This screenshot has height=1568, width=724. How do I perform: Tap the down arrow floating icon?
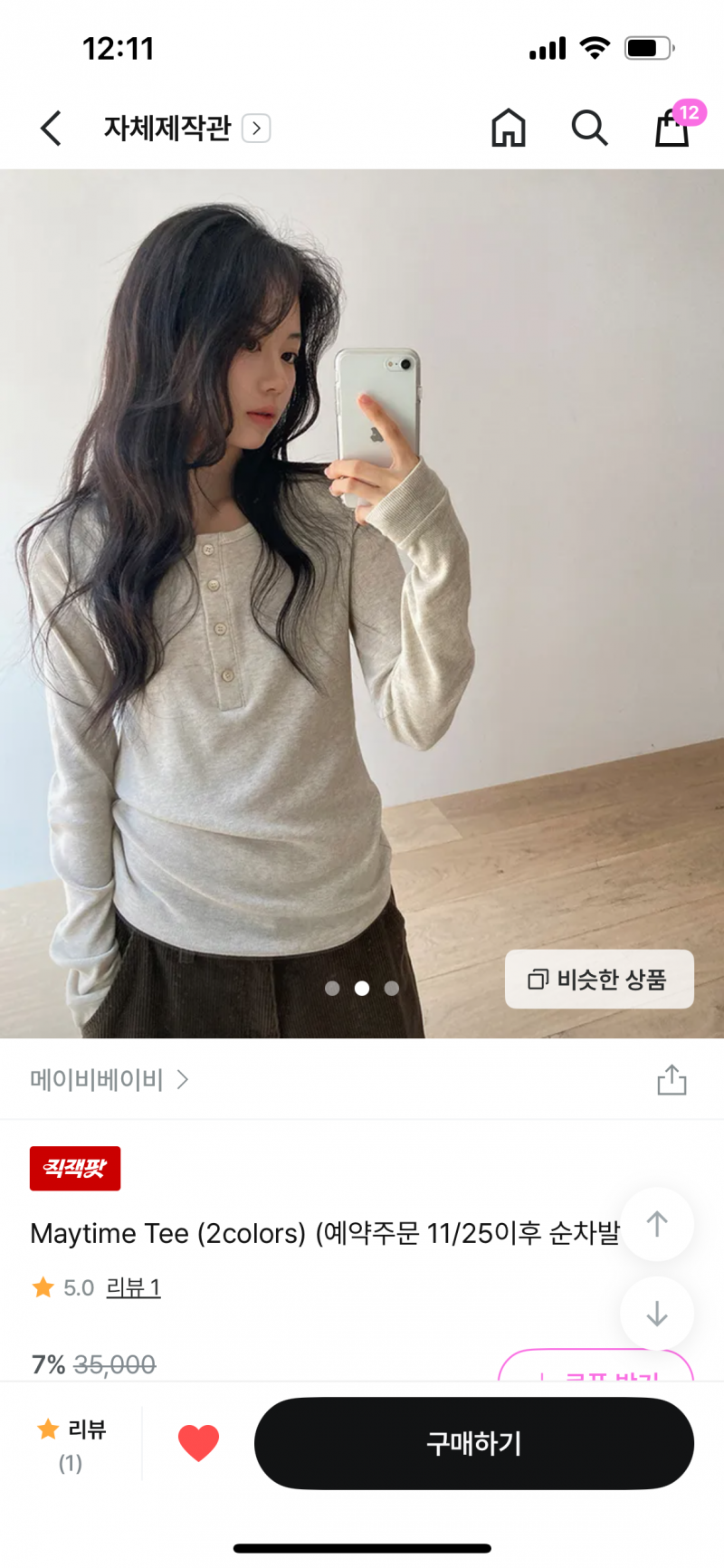click(657, 1314)
